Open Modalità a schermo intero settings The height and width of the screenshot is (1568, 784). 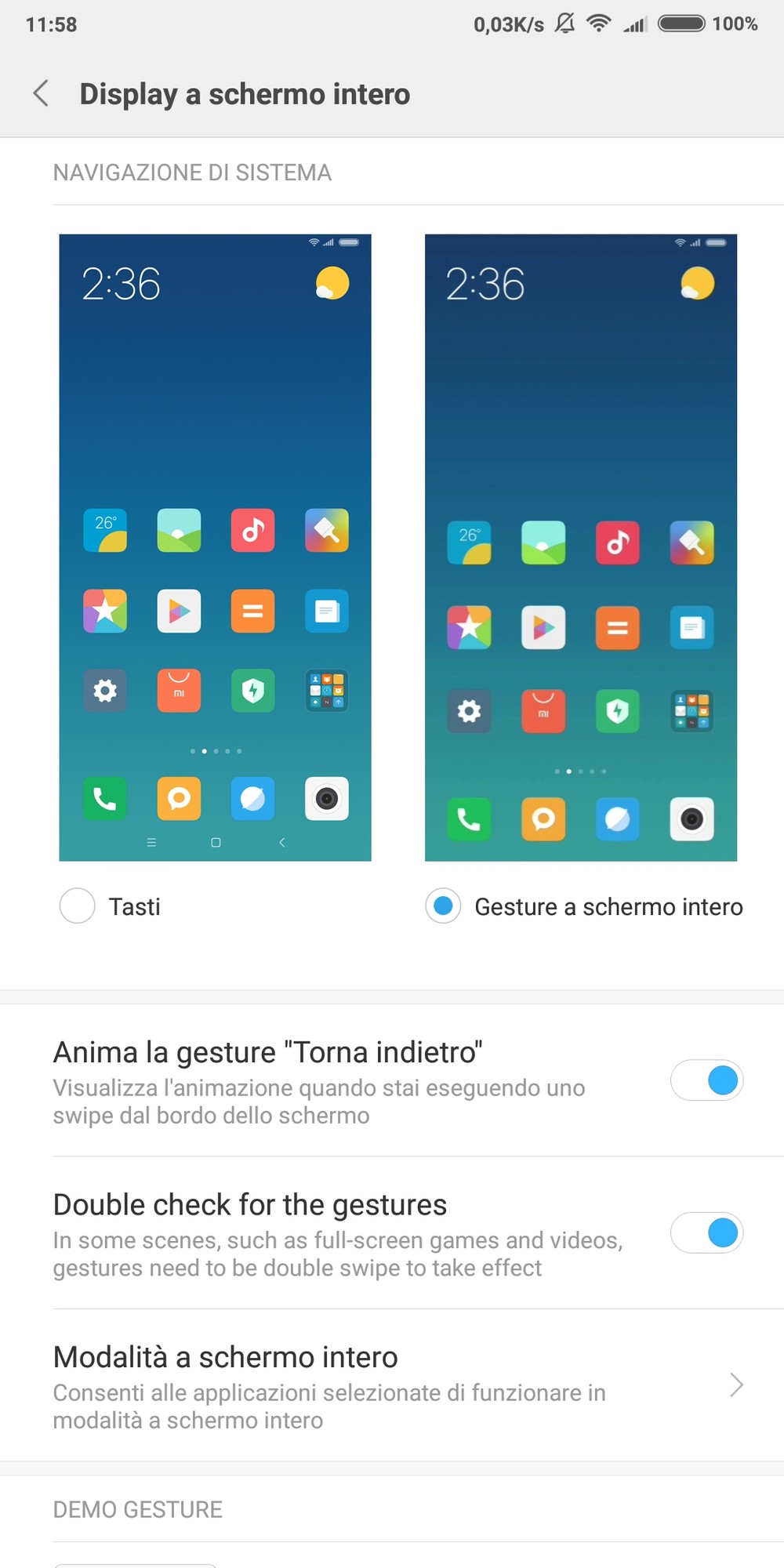pos(392,1386)
